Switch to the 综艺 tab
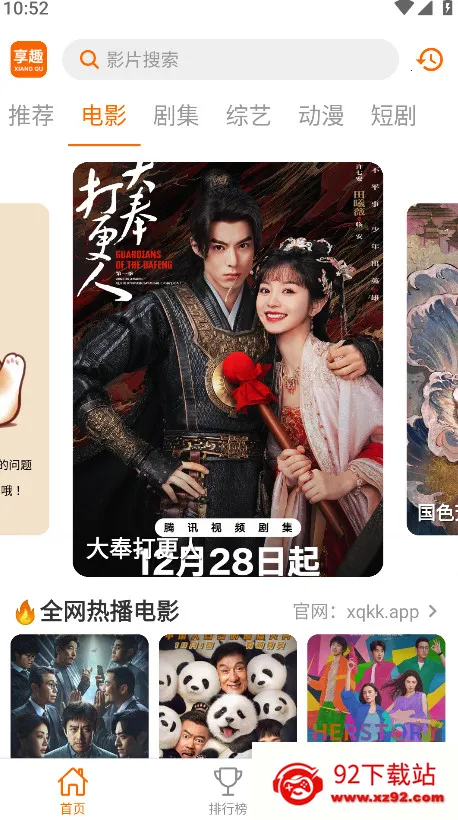 (248, 116)
